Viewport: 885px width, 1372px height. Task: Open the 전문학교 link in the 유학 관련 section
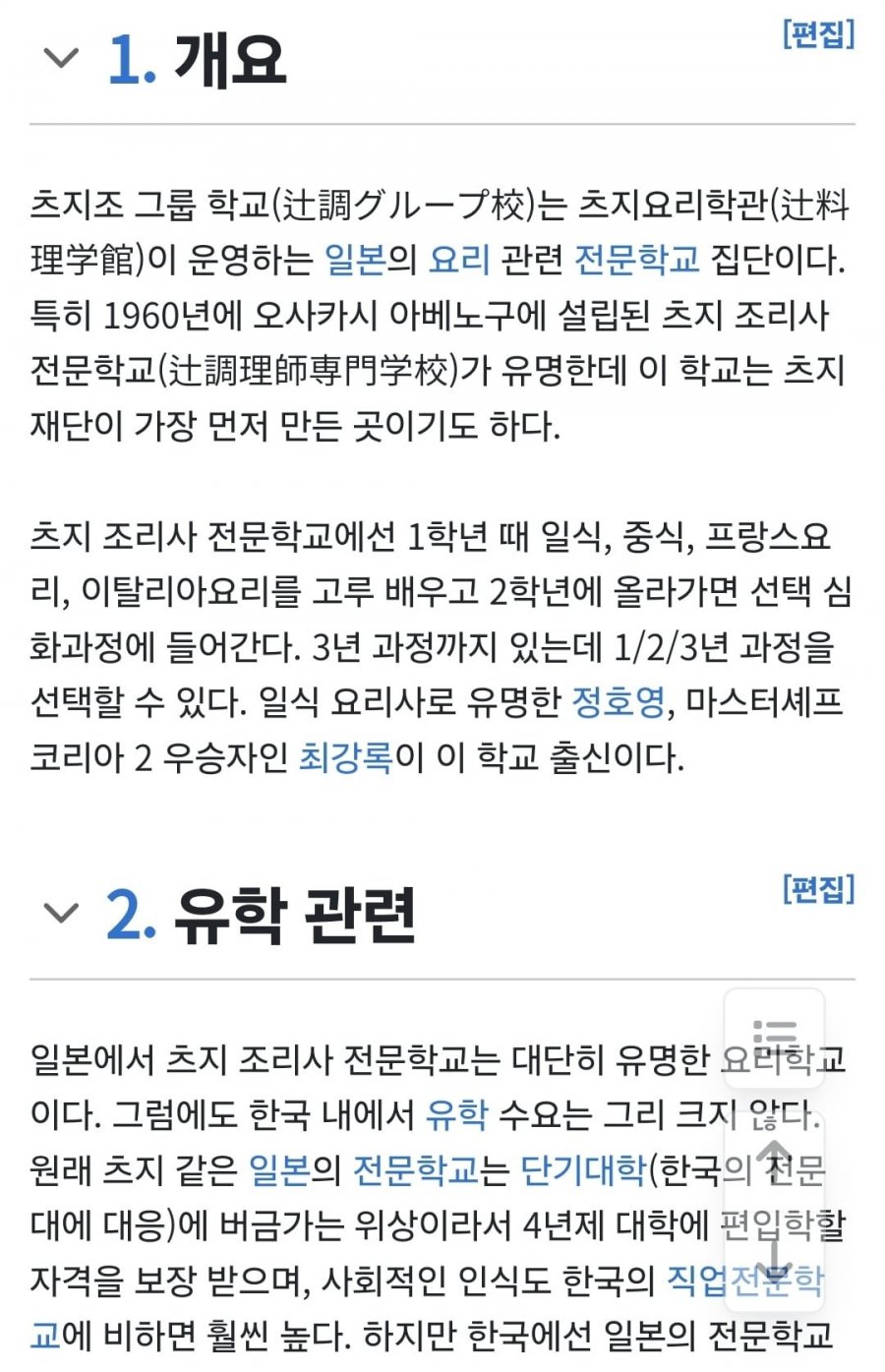click(x=414, y=1170)
